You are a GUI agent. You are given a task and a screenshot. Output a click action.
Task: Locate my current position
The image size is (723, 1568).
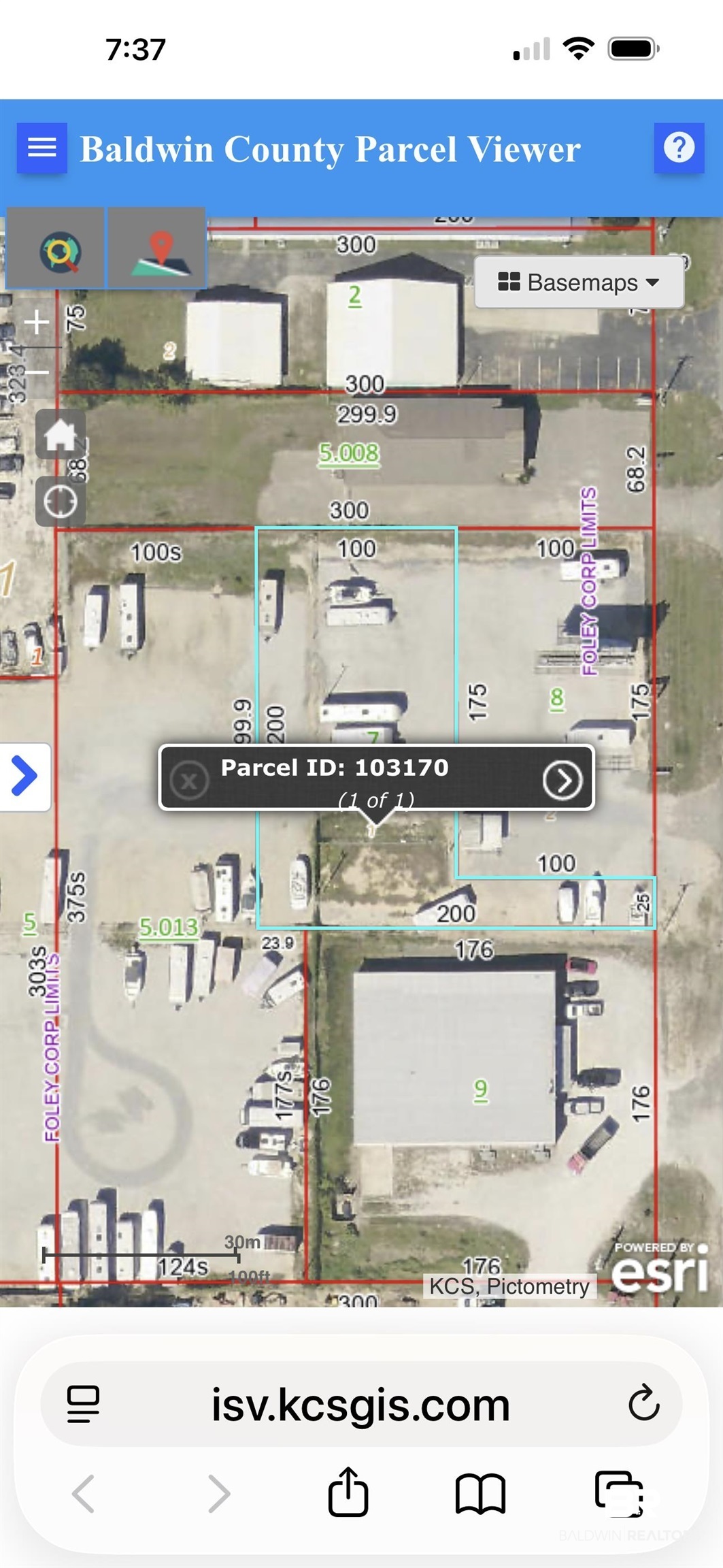[61, 502]
